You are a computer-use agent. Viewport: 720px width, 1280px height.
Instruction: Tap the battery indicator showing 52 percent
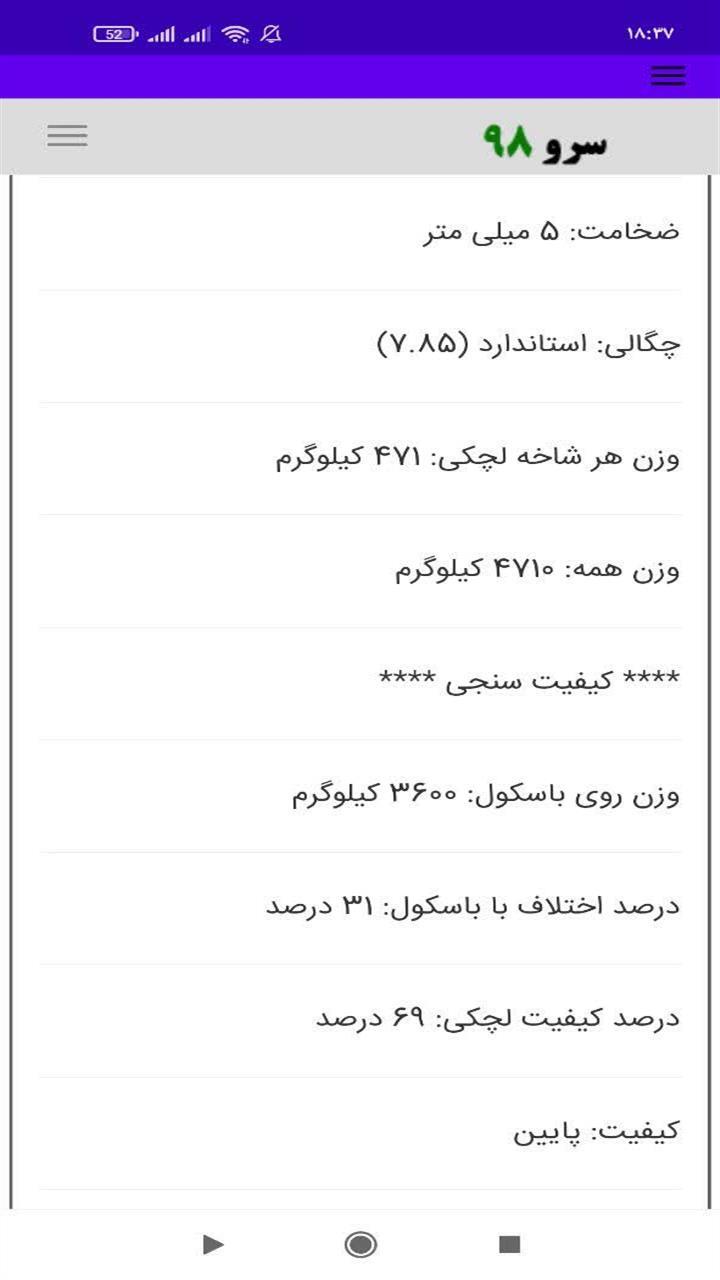[115, 33]
